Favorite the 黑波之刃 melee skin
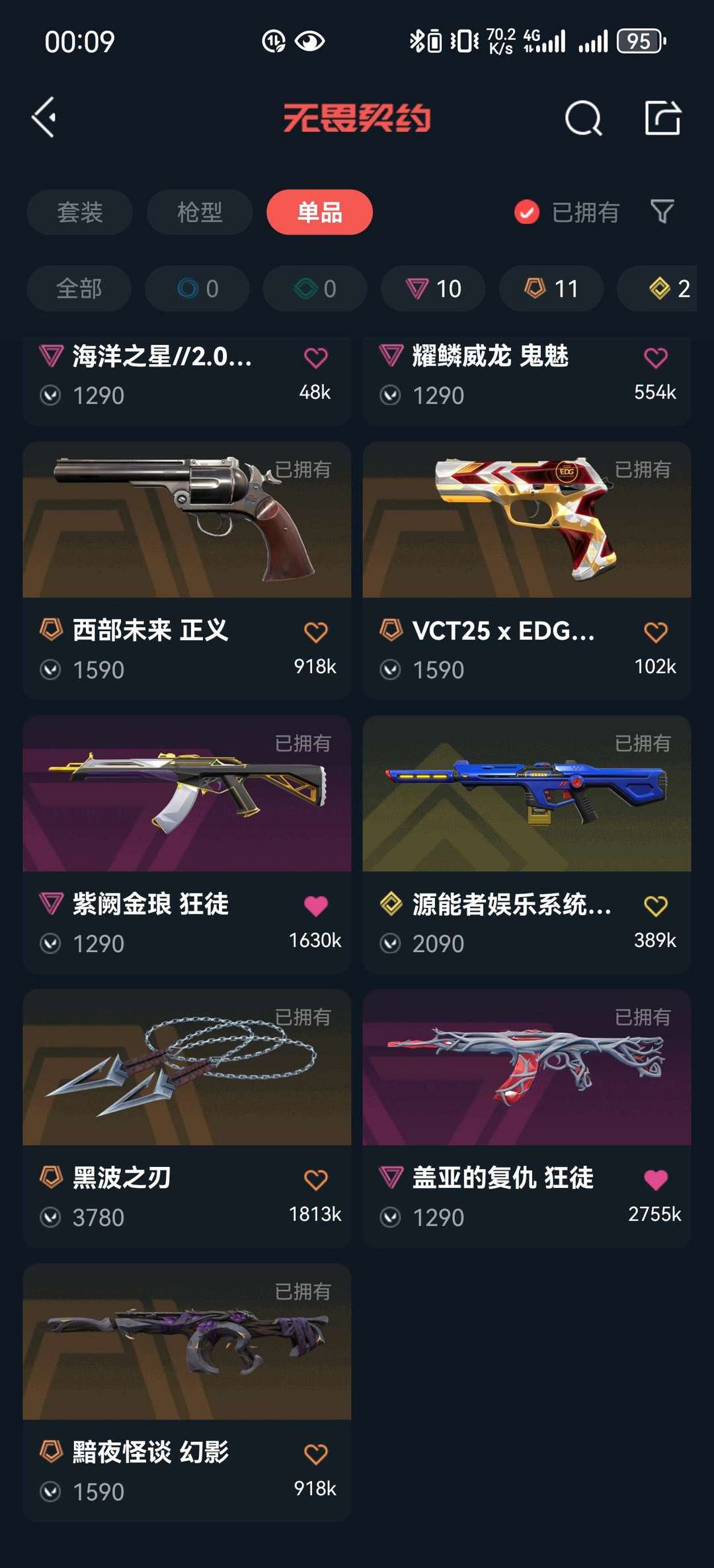This screenshot has width=714, height=1568. pos(317,1180)
